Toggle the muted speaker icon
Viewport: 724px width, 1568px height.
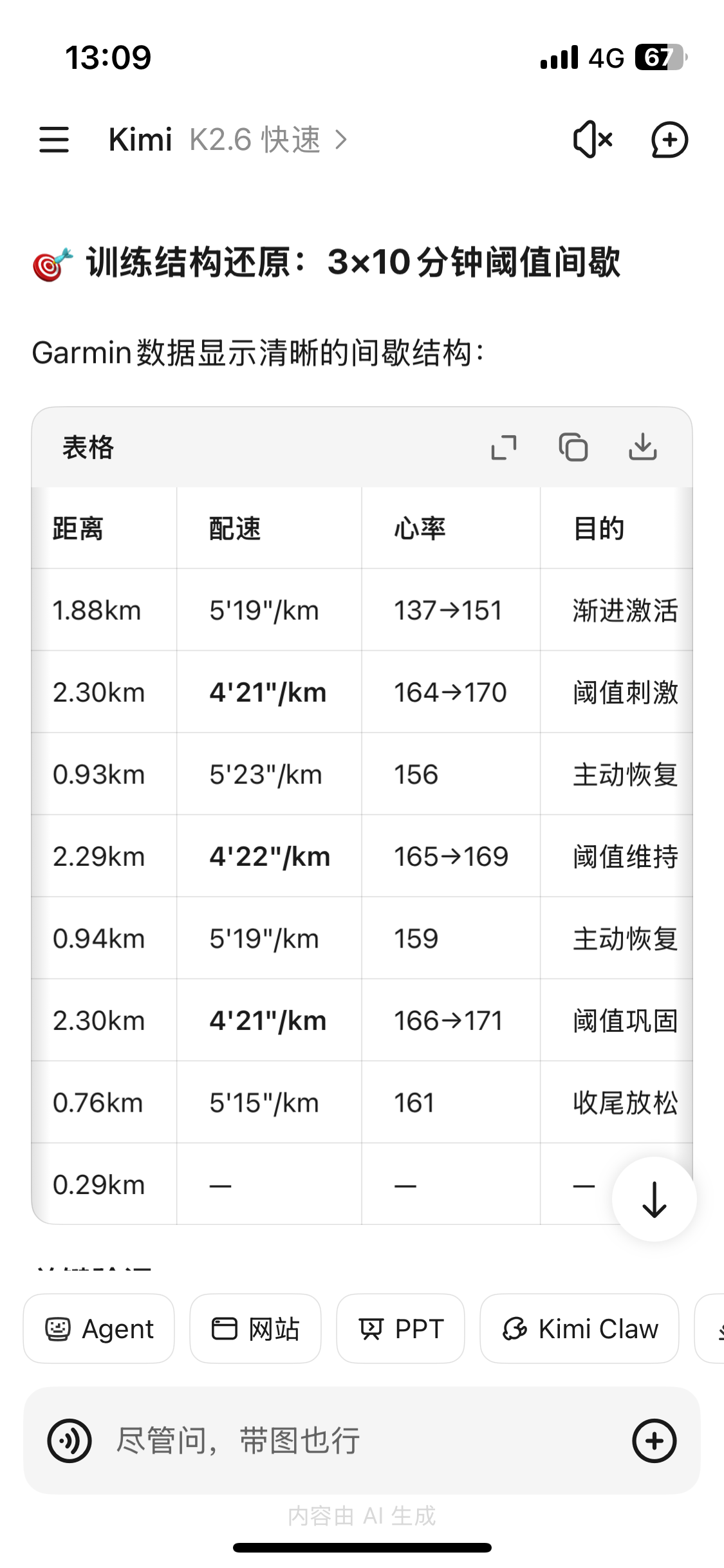pos(593,140)
